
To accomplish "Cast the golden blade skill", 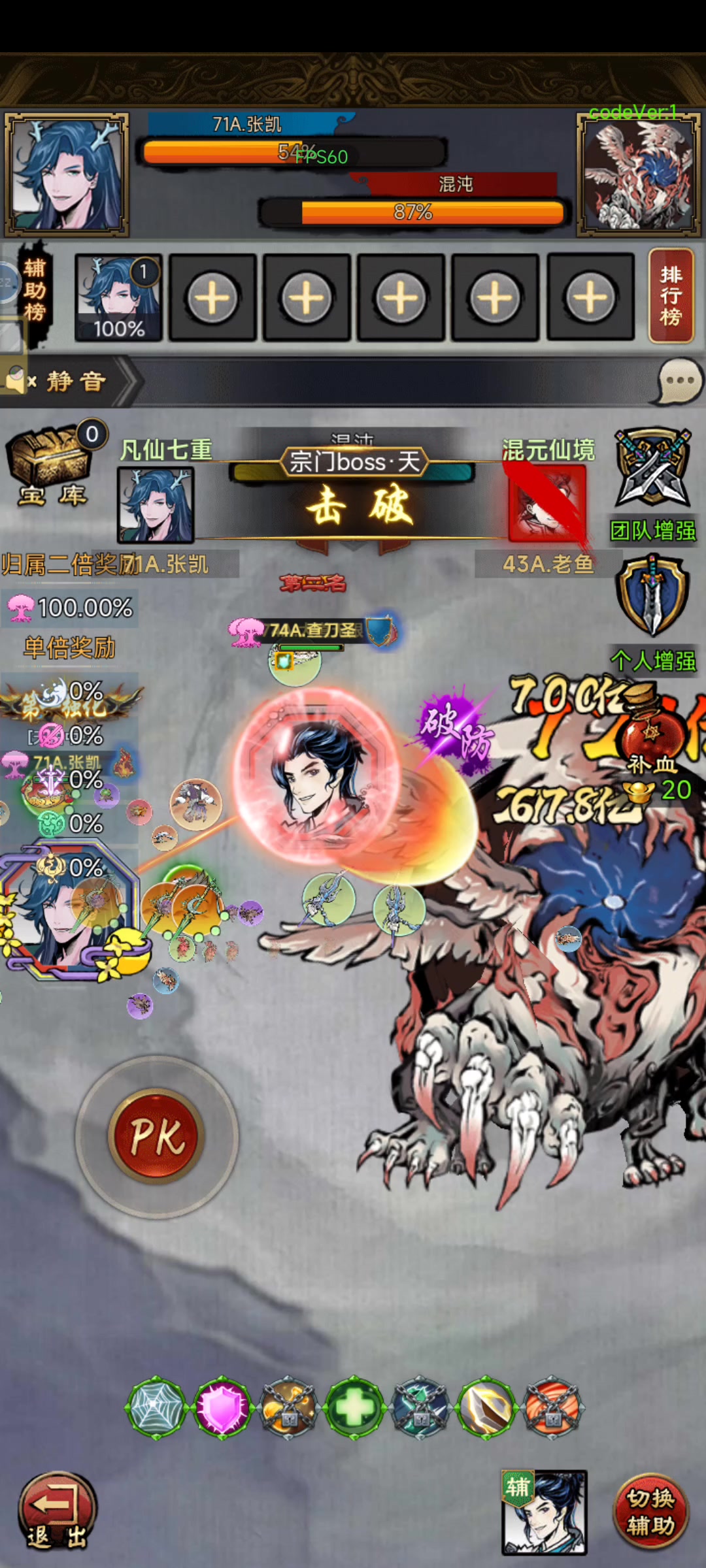I will pos(486,1408).
